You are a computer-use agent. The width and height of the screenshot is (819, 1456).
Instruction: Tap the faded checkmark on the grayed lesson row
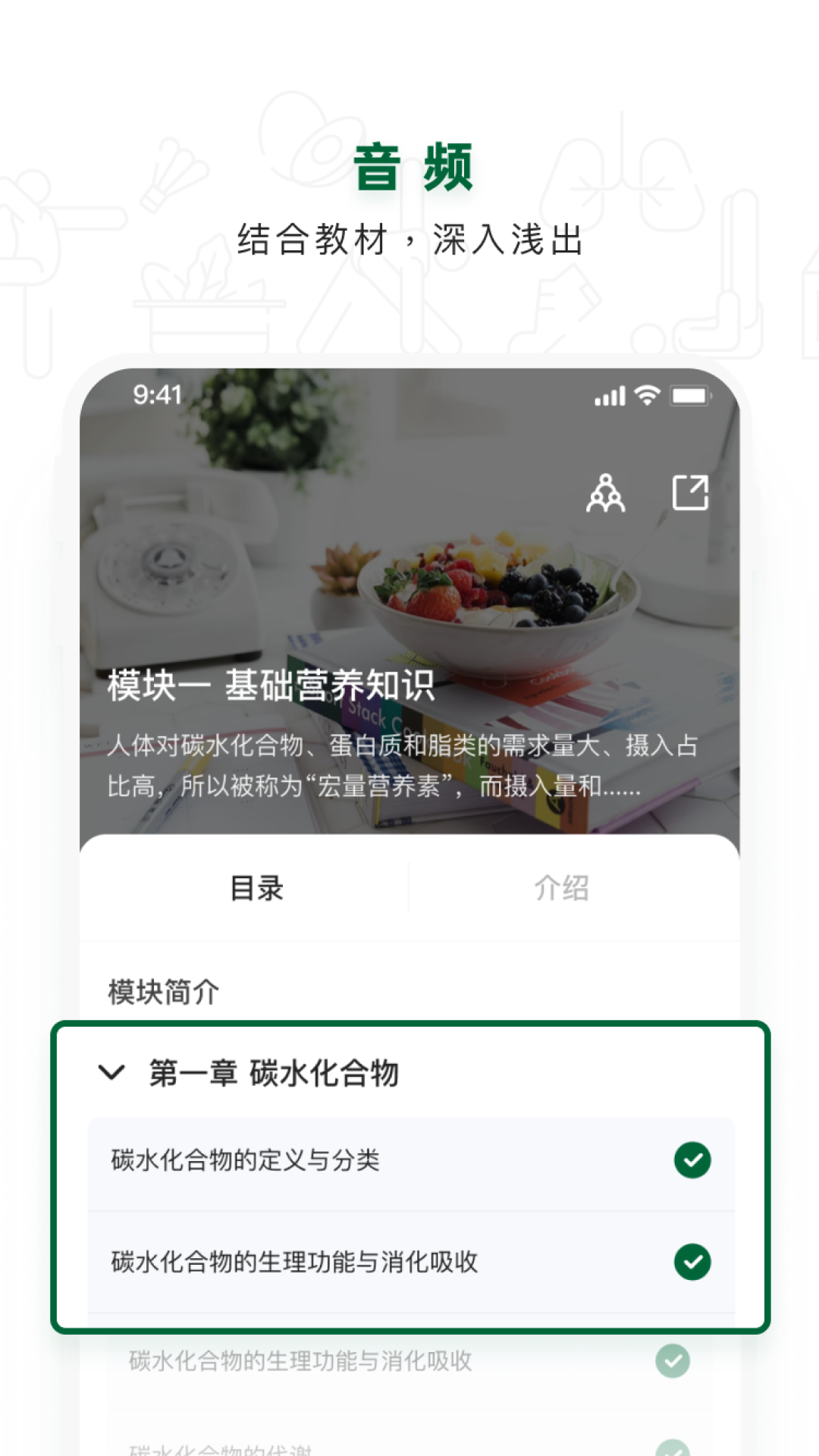pos(672,1360)
